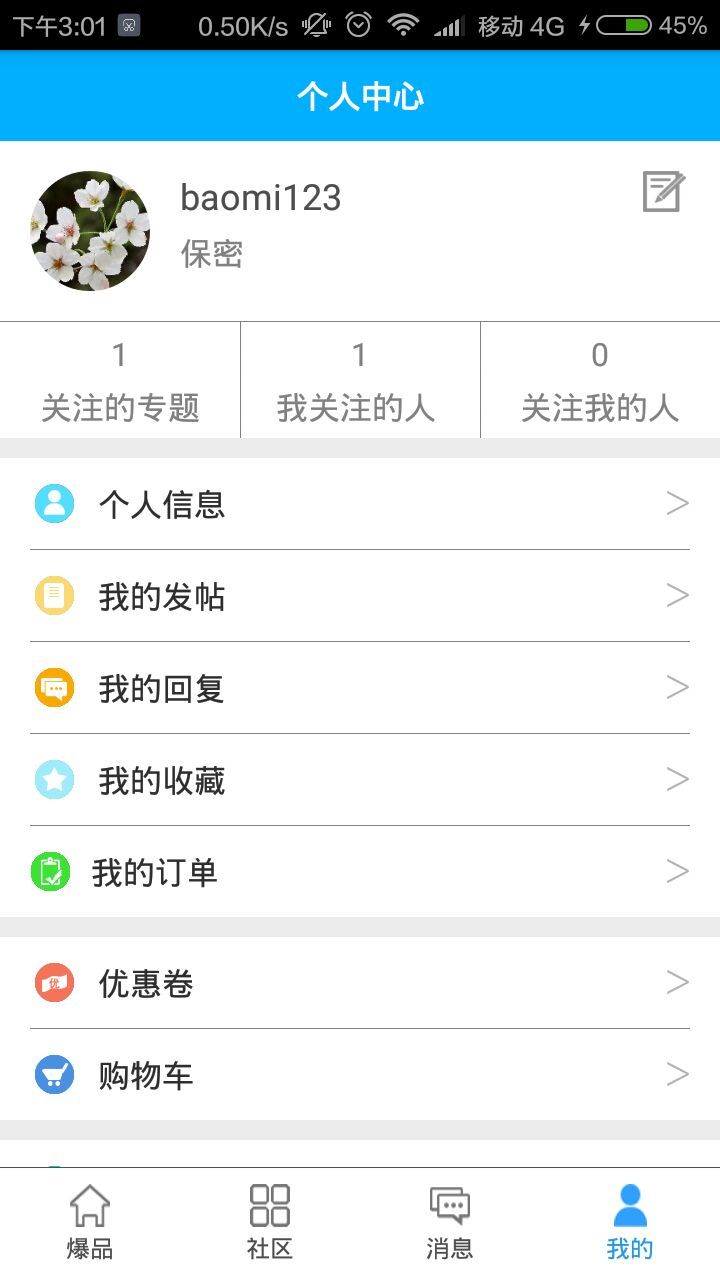Tap the 个人信息 profile icon
The image size is (720, 1280).
[55, 503]
